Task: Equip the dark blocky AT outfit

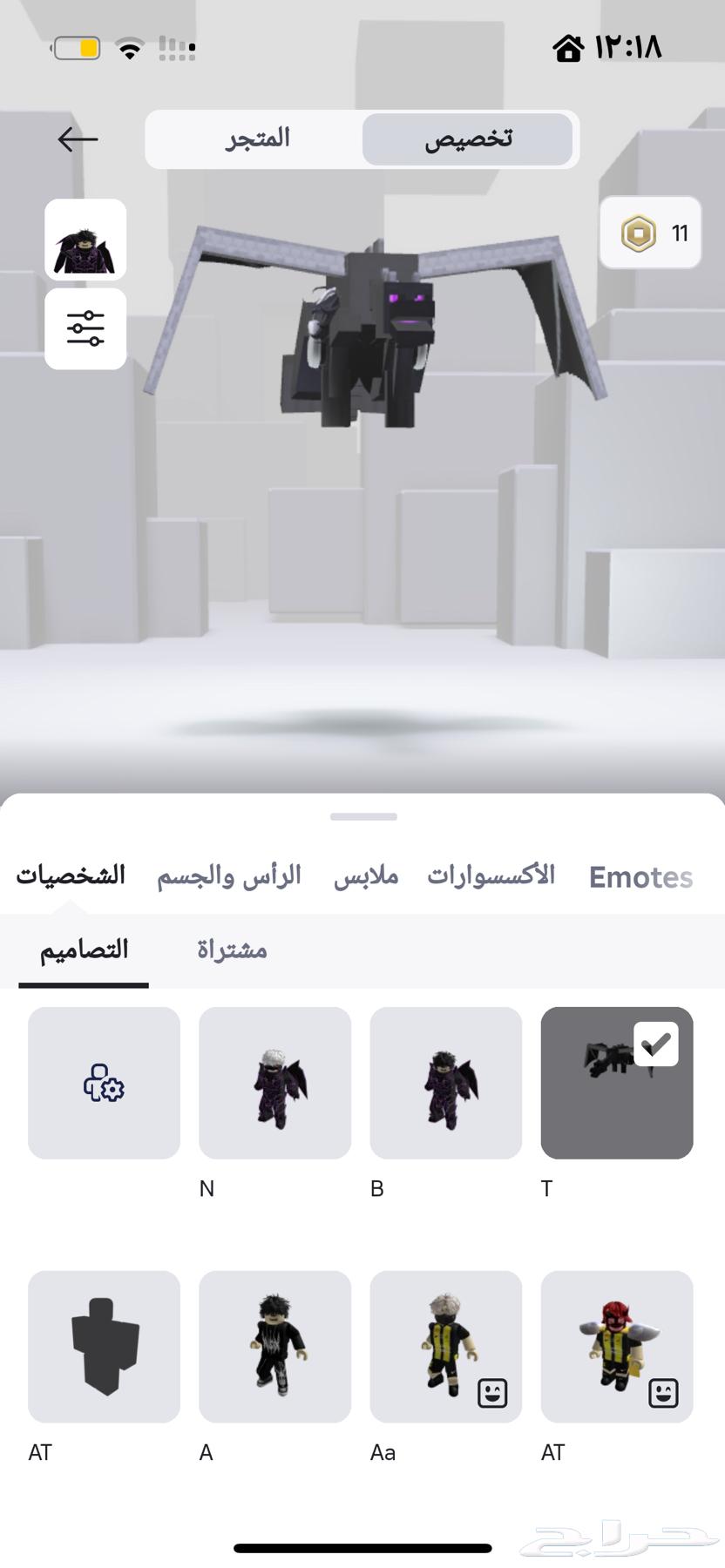Action: [104, 1346]
